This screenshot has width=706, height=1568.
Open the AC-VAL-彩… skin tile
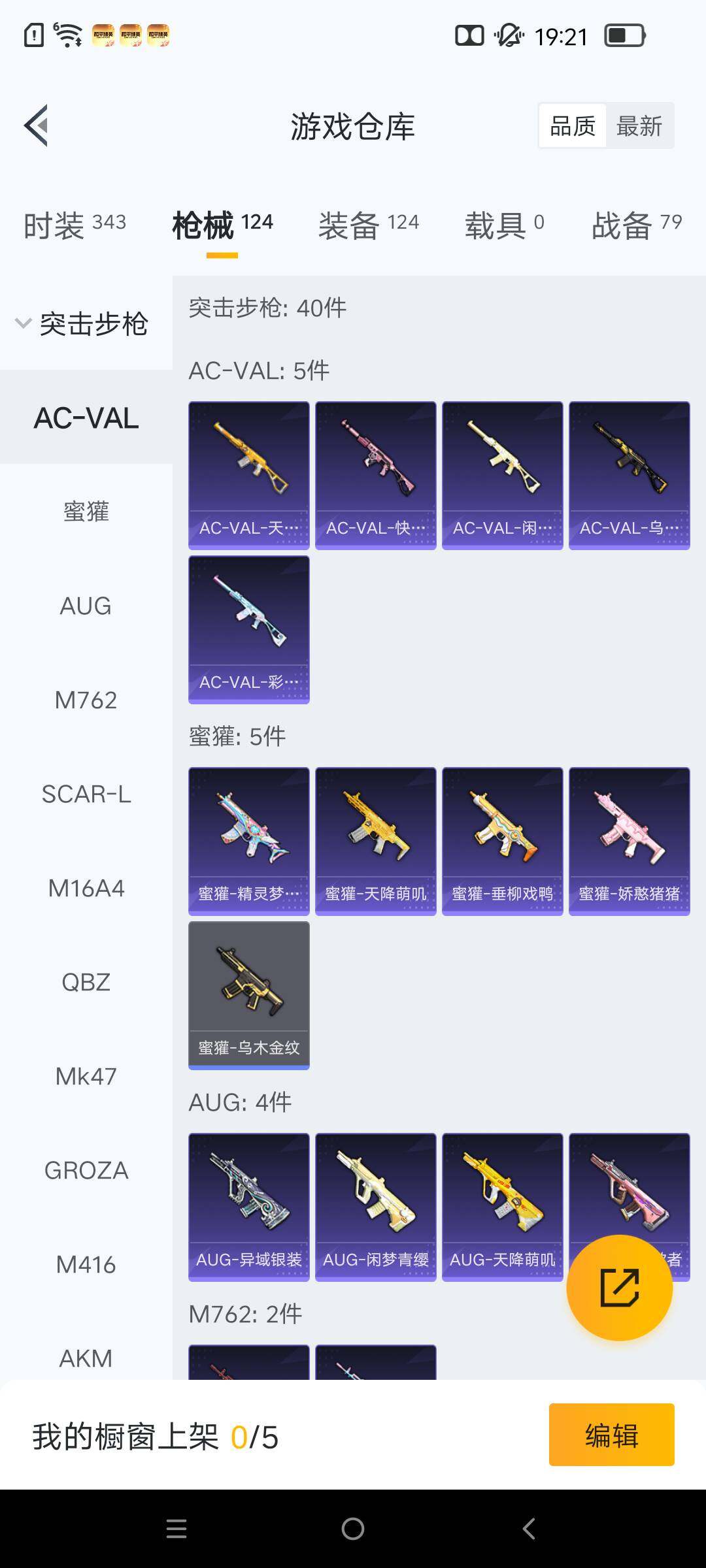[x=248, y=629]
